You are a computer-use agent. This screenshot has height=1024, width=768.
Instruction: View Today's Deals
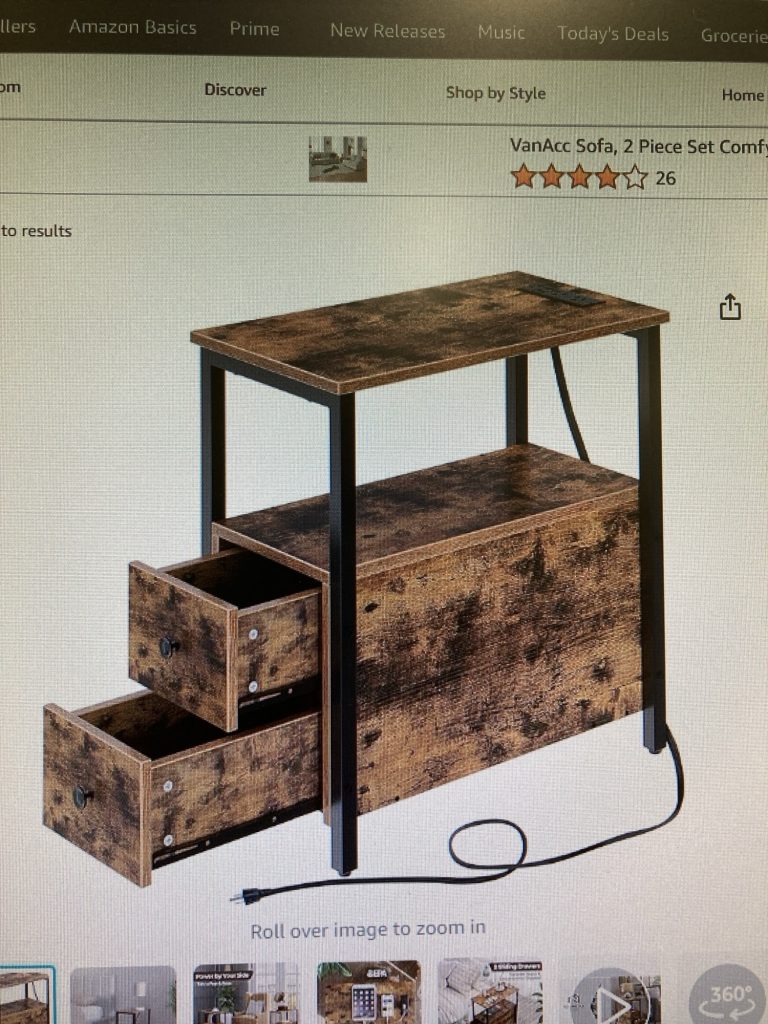[x=612, y=34]
